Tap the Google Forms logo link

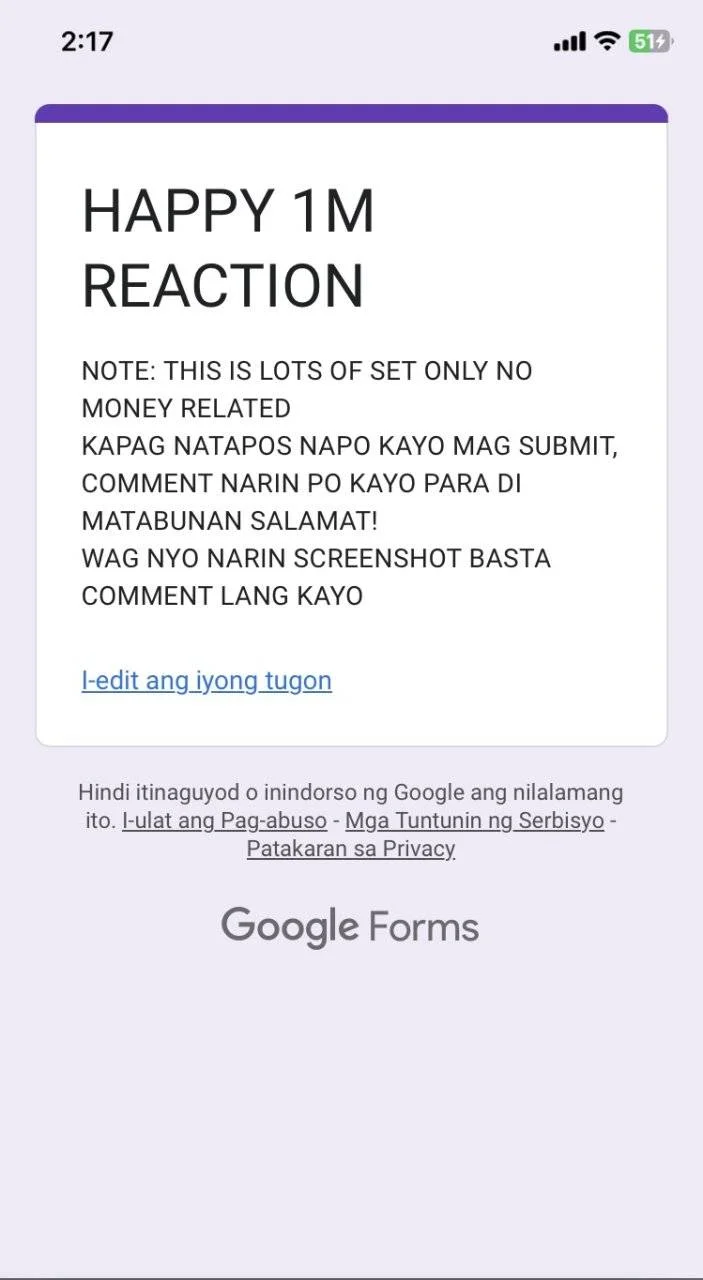[350, 927]
